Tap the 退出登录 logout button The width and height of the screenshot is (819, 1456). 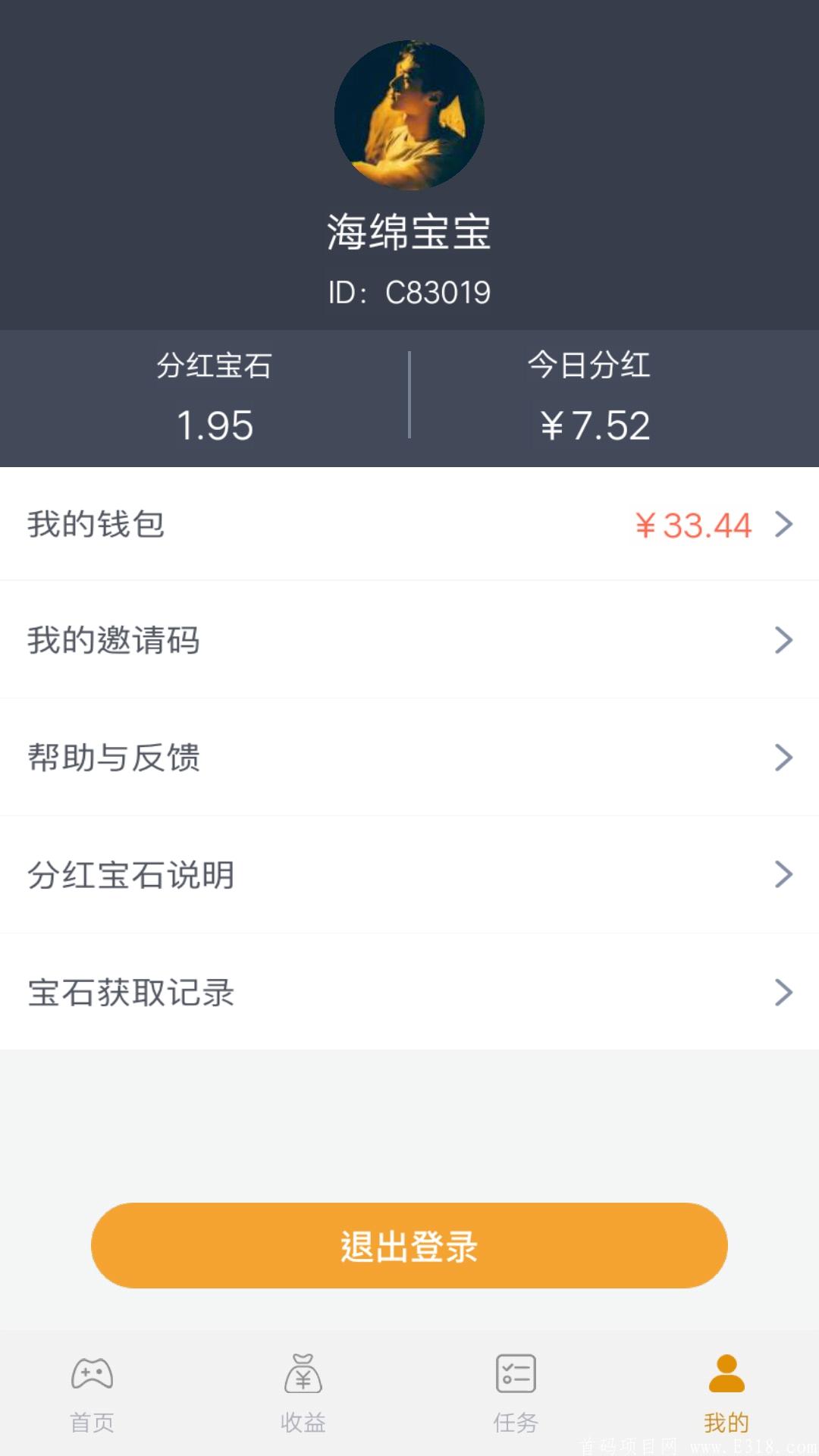(x=409, y=1244)
